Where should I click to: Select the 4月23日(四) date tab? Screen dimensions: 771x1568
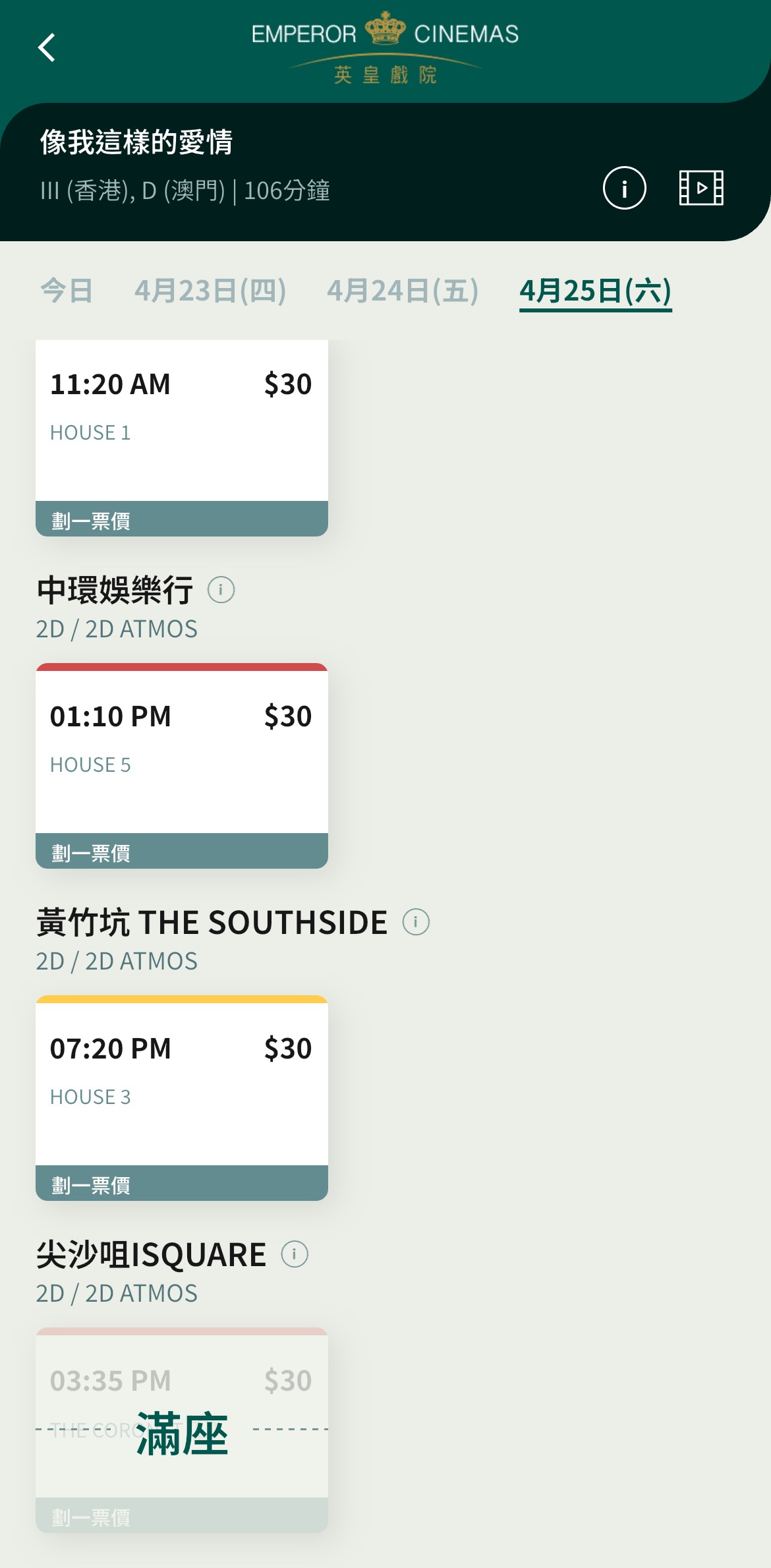click(210, 291)
